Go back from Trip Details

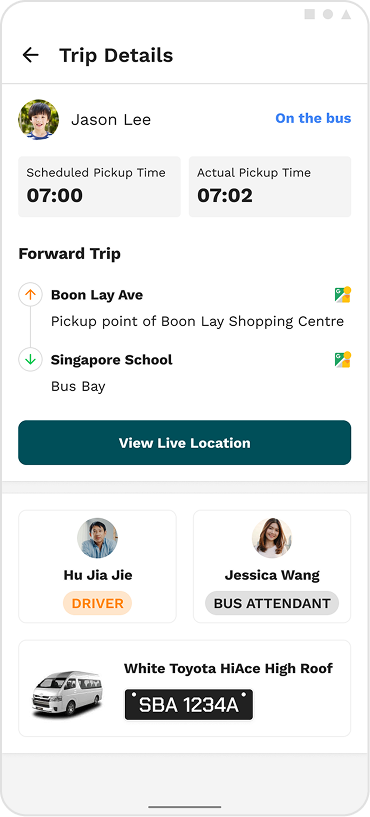click(31, 55)
